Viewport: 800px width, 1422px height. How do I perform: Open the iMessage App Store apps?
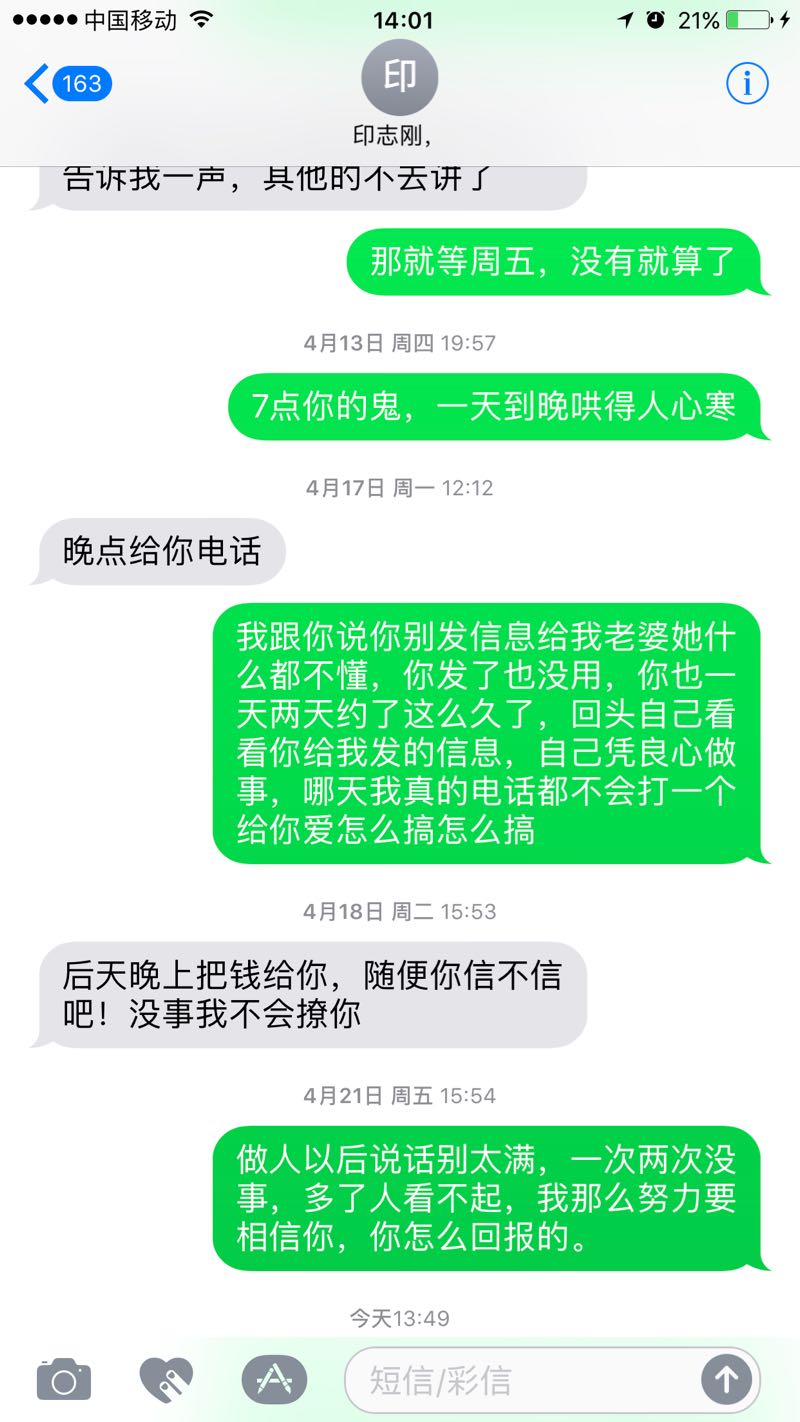(x=274, y=1381)
